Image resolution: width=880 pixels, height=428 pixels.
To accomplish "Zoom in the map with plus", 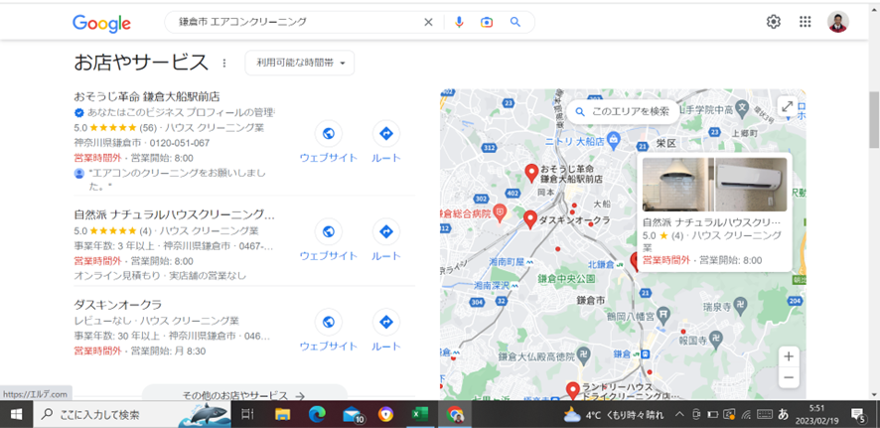I will pyautogui.click(x=789, y=356).
